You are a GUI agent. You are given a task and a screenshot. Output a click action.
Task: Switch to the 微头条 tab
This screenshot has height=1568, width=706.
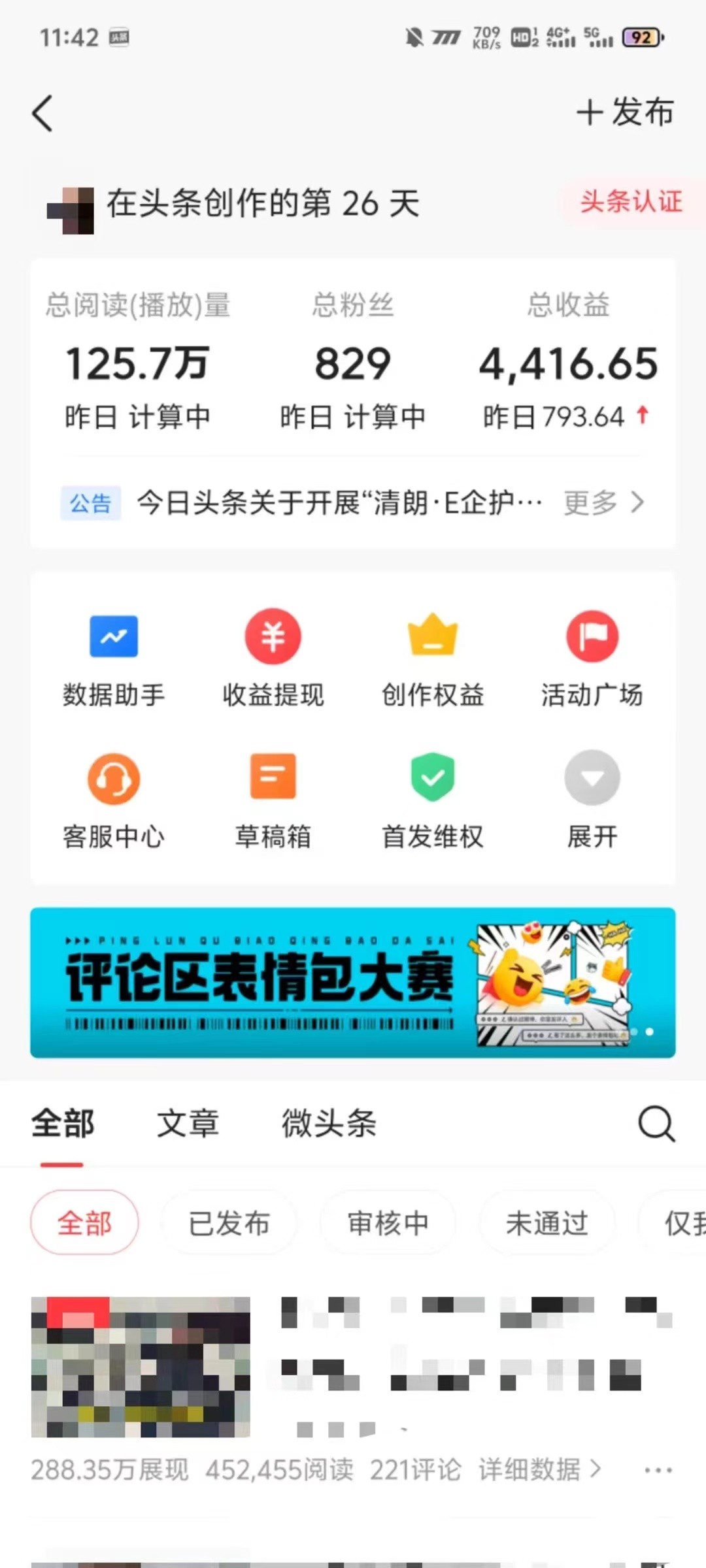[x=329, y=1124]
